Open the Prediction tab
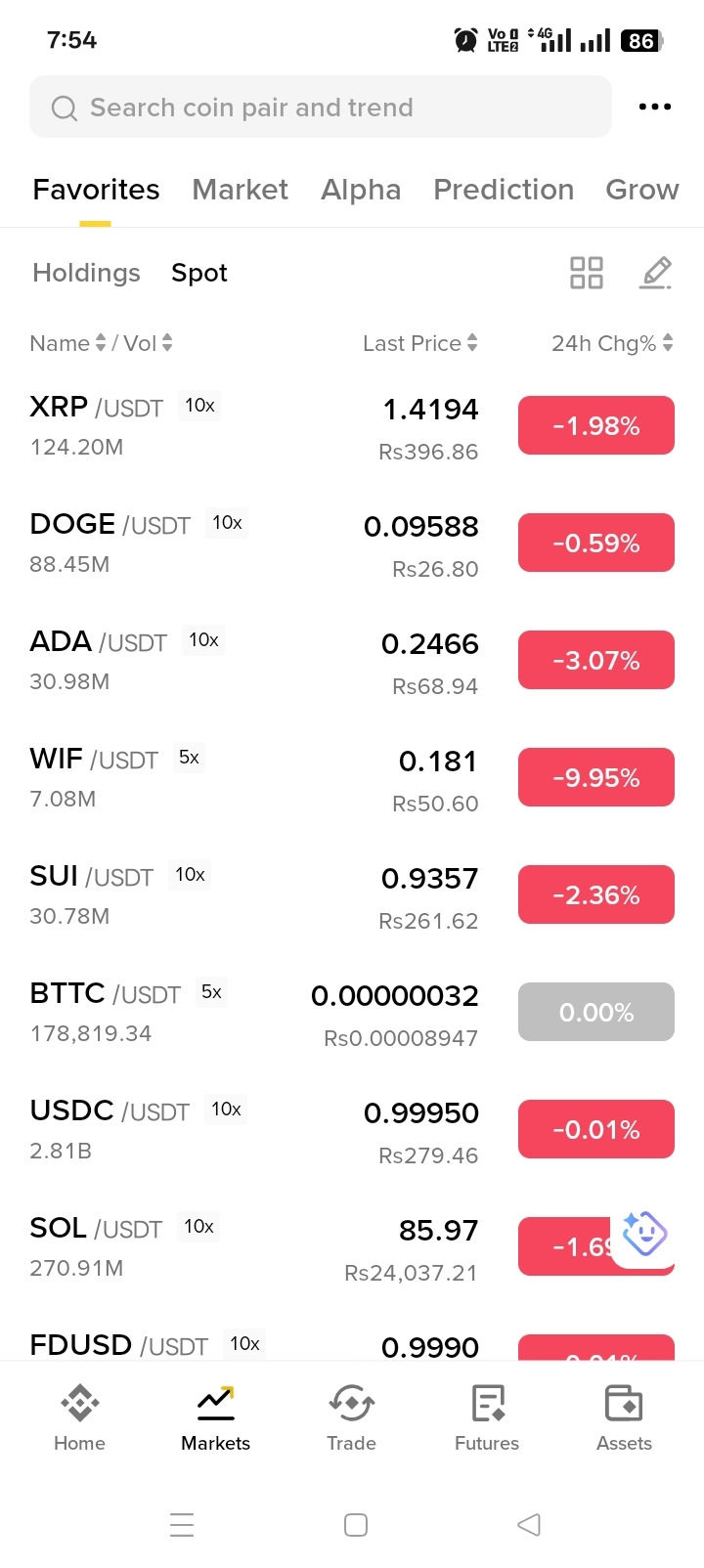 click(504, 190)
